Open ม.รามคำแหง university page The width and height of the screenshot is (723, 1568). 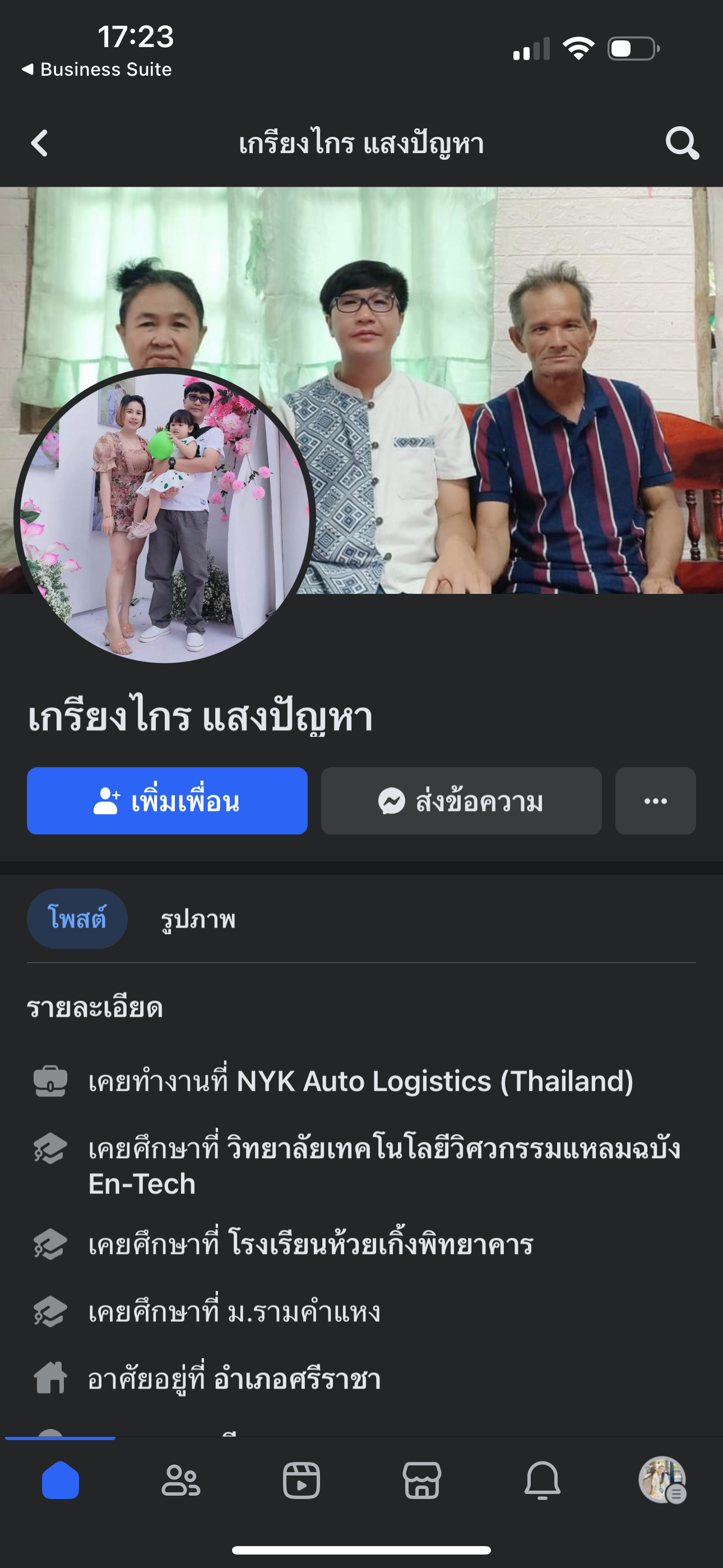coord(304,1312)
